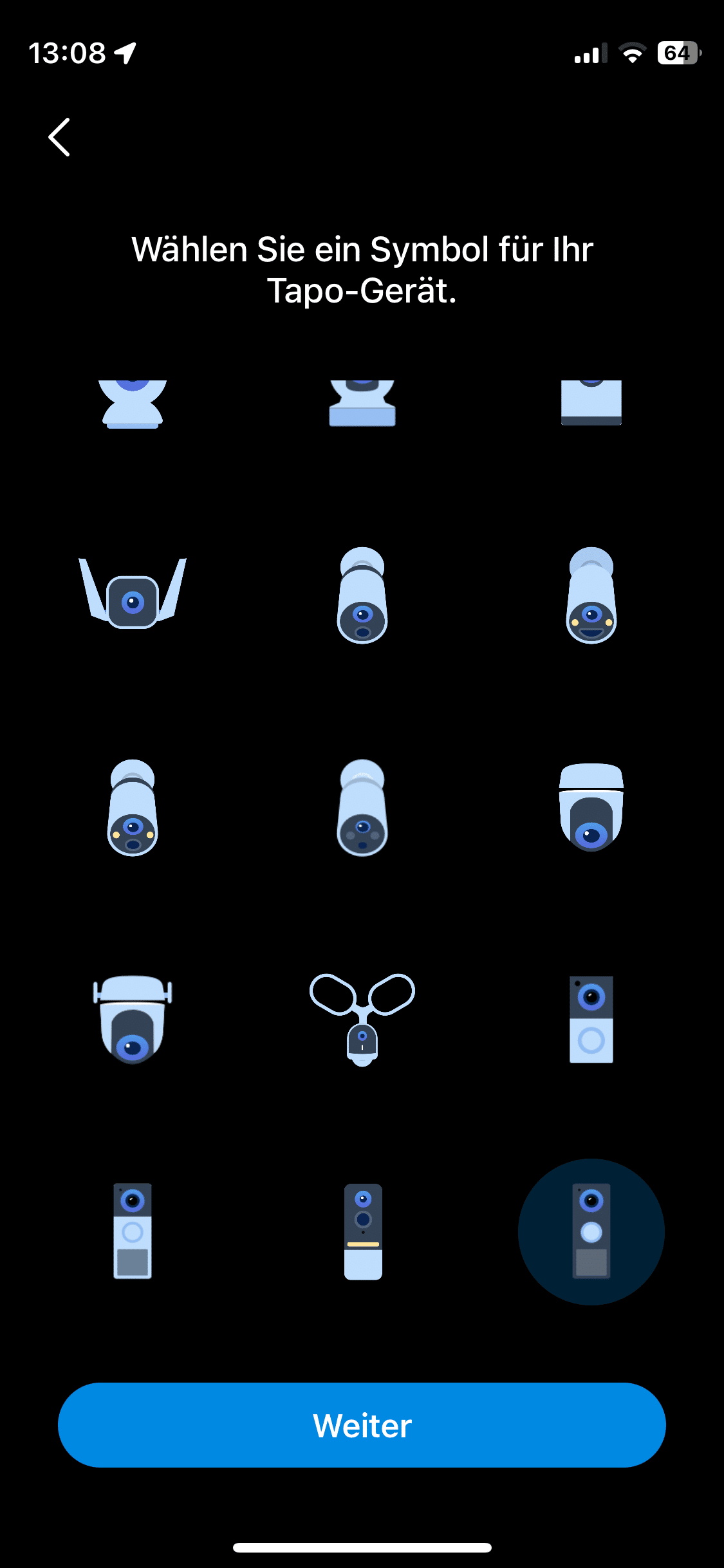Select the camera icon with two antennas
724x1568 pixels.
[133, 594]
